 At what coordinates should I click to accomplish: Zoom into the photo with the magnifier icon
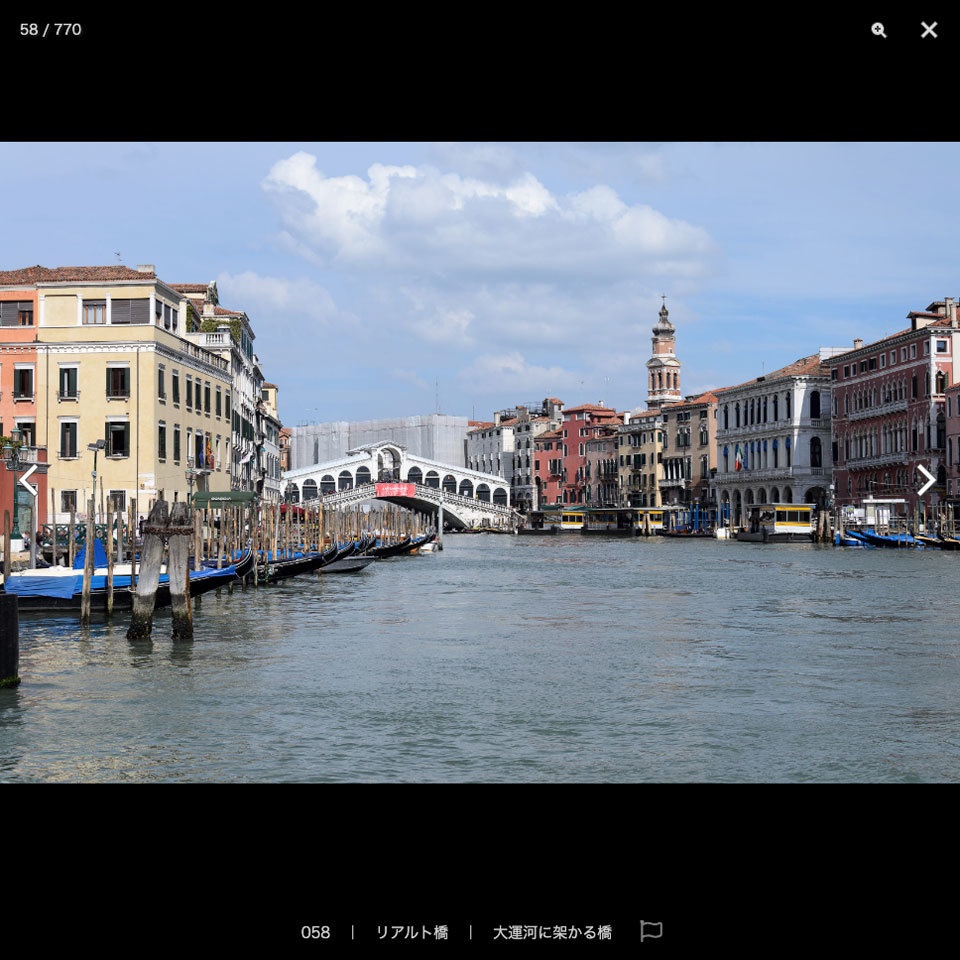878,30
